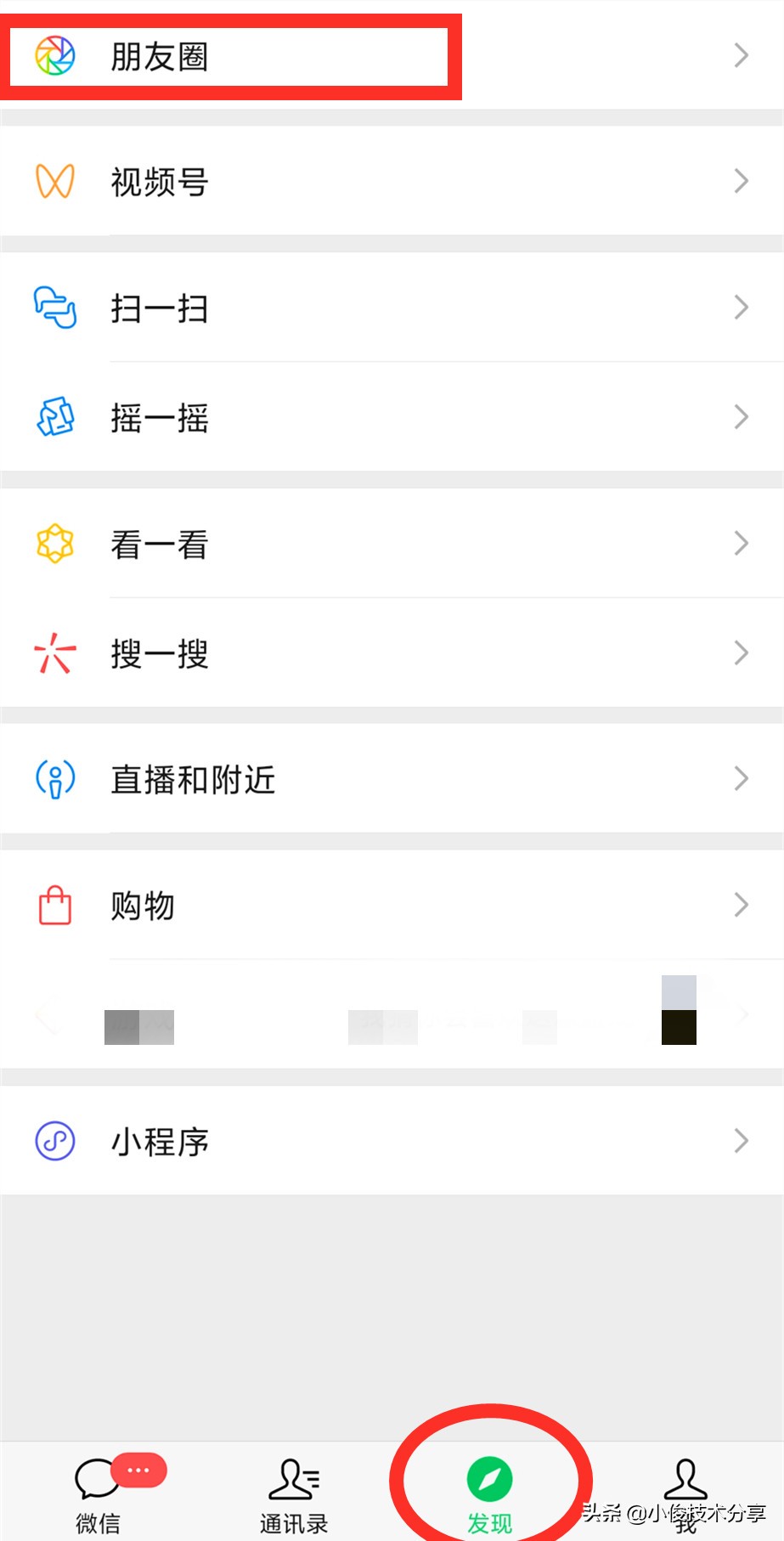This screenshot has height=1541, width=784.
Task: Open Live and Nearby (直播和附近) icon
Action: pos(54,778)
